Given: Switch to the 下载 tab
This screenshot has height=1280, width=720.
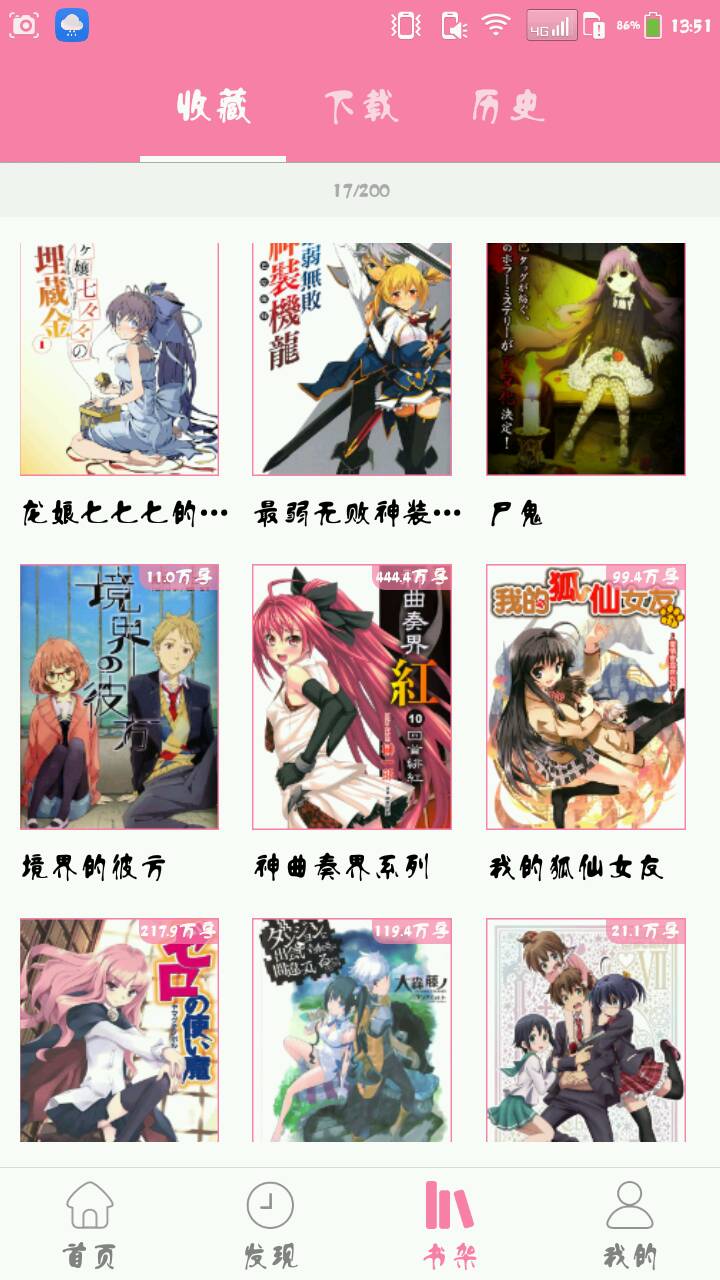Looking at the screenshot, I should (x=360, y=107).
